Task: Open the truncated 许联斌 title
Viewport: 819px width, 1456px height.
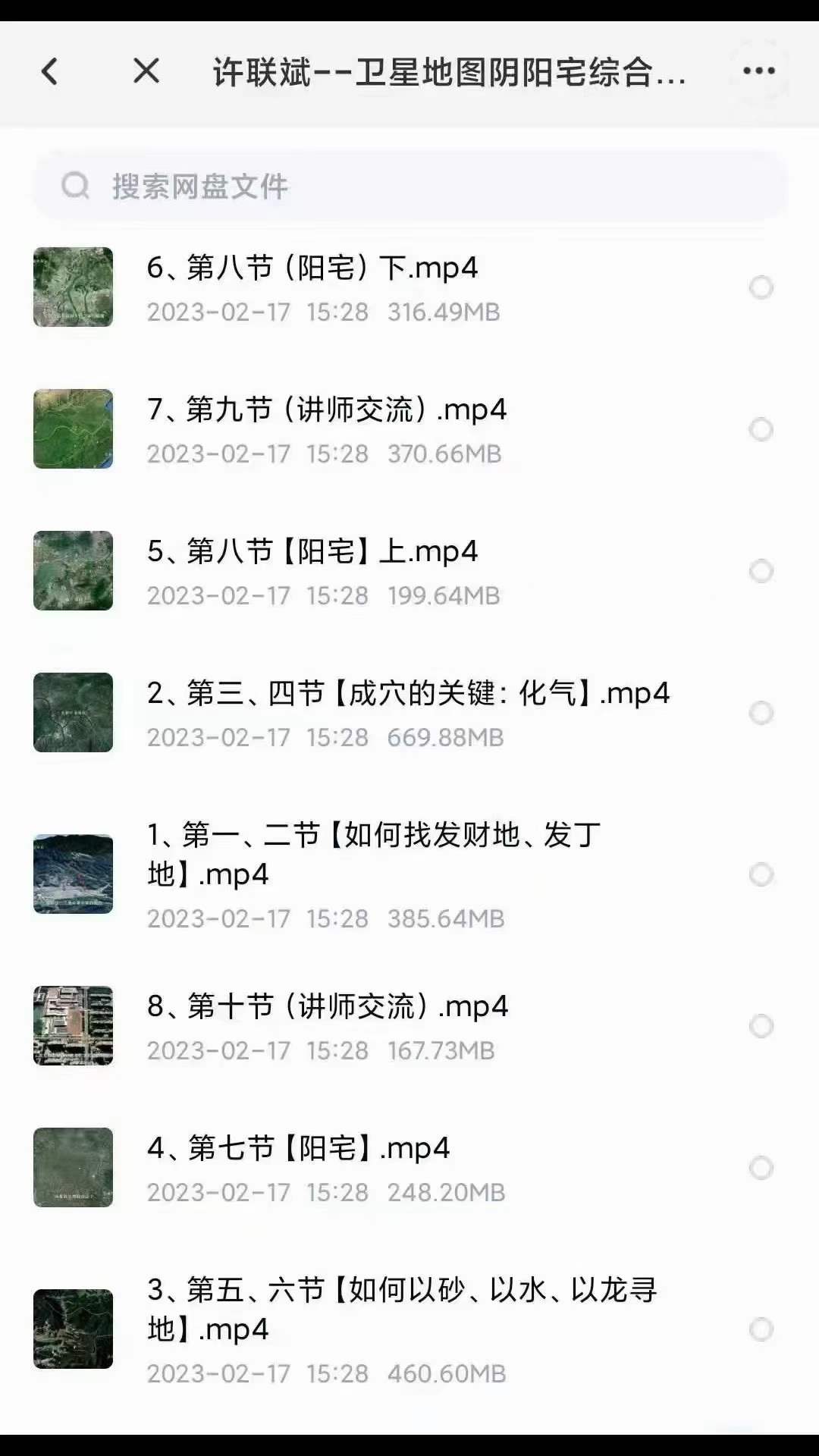Action: pos(447,72)
